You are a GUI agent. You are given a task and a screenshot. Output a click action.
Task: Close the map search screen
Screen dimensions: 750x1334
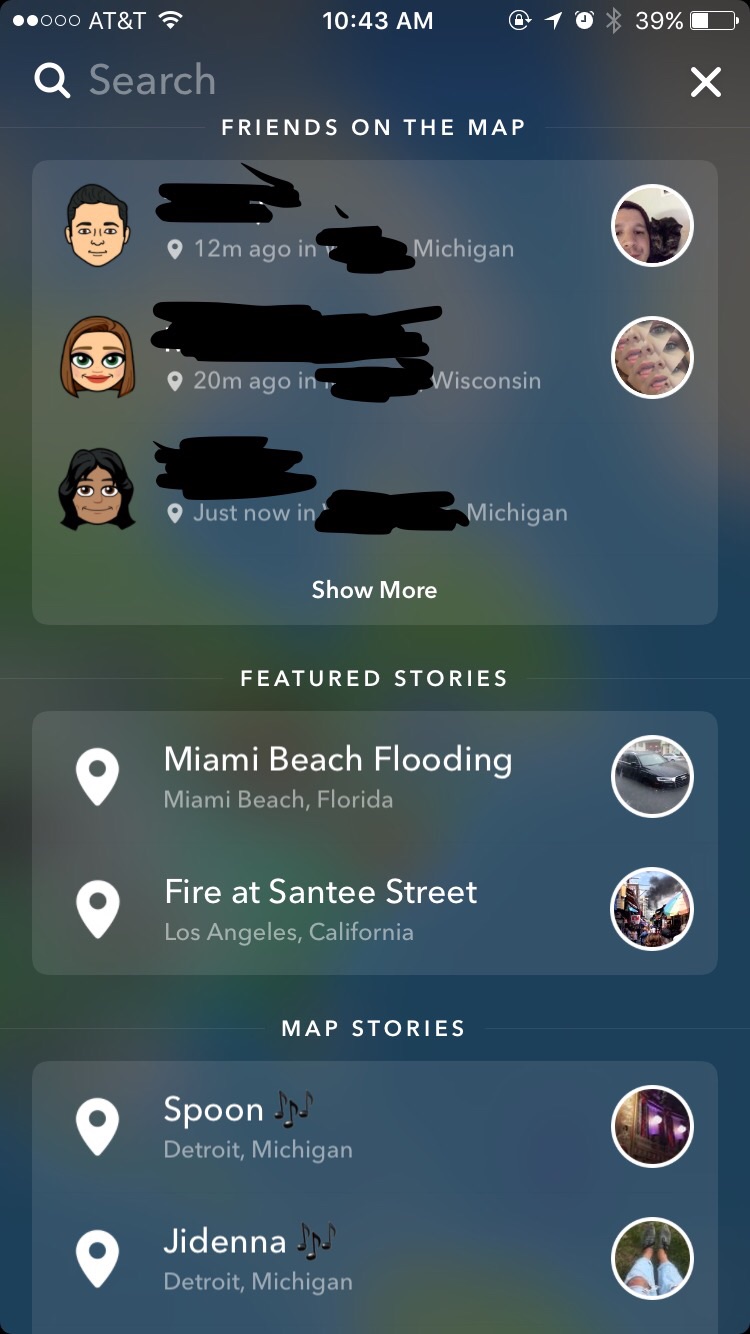pos(705,82)
